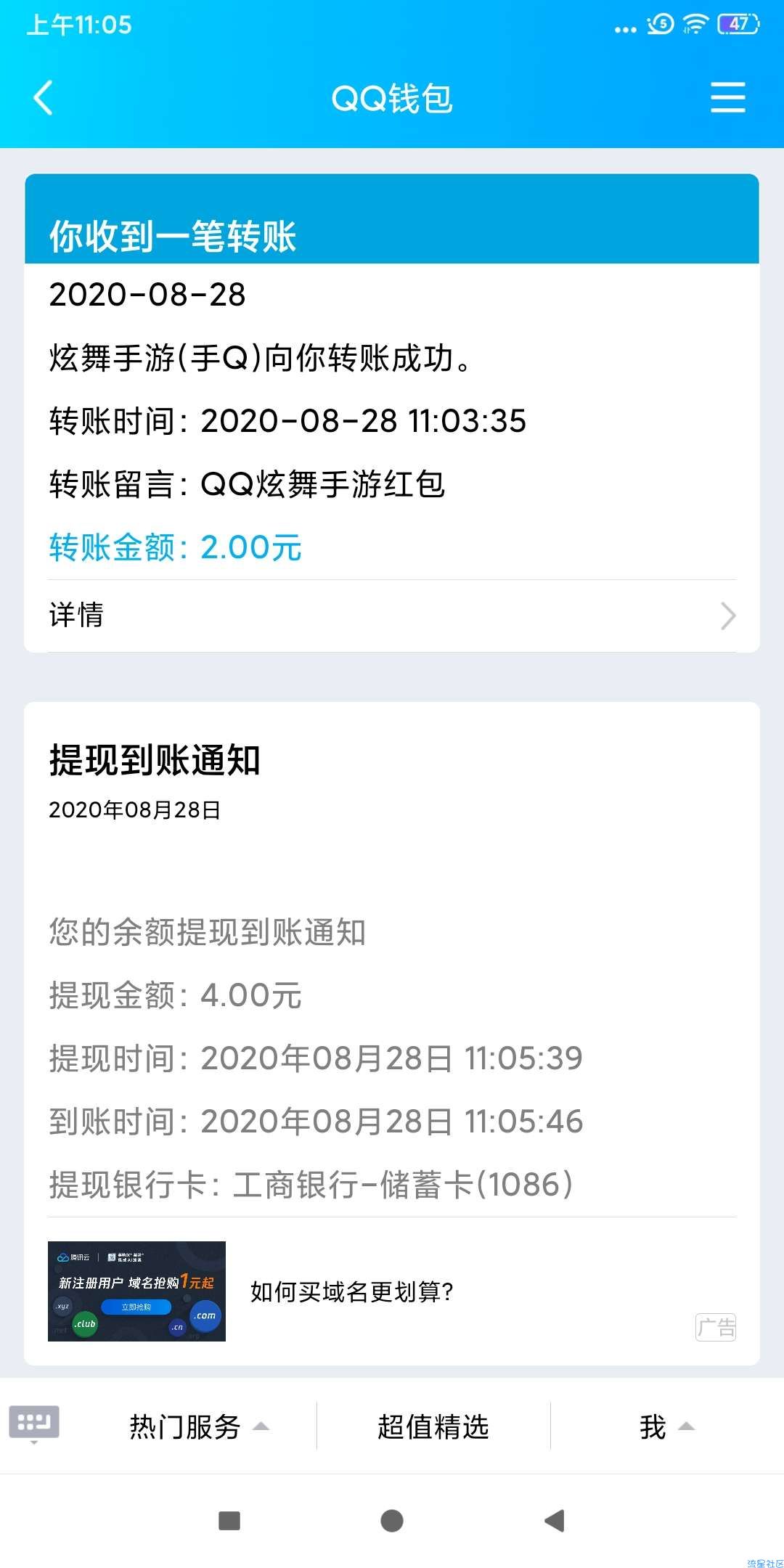Tap the system home button
The image size is (784, 1568).
392,1520
